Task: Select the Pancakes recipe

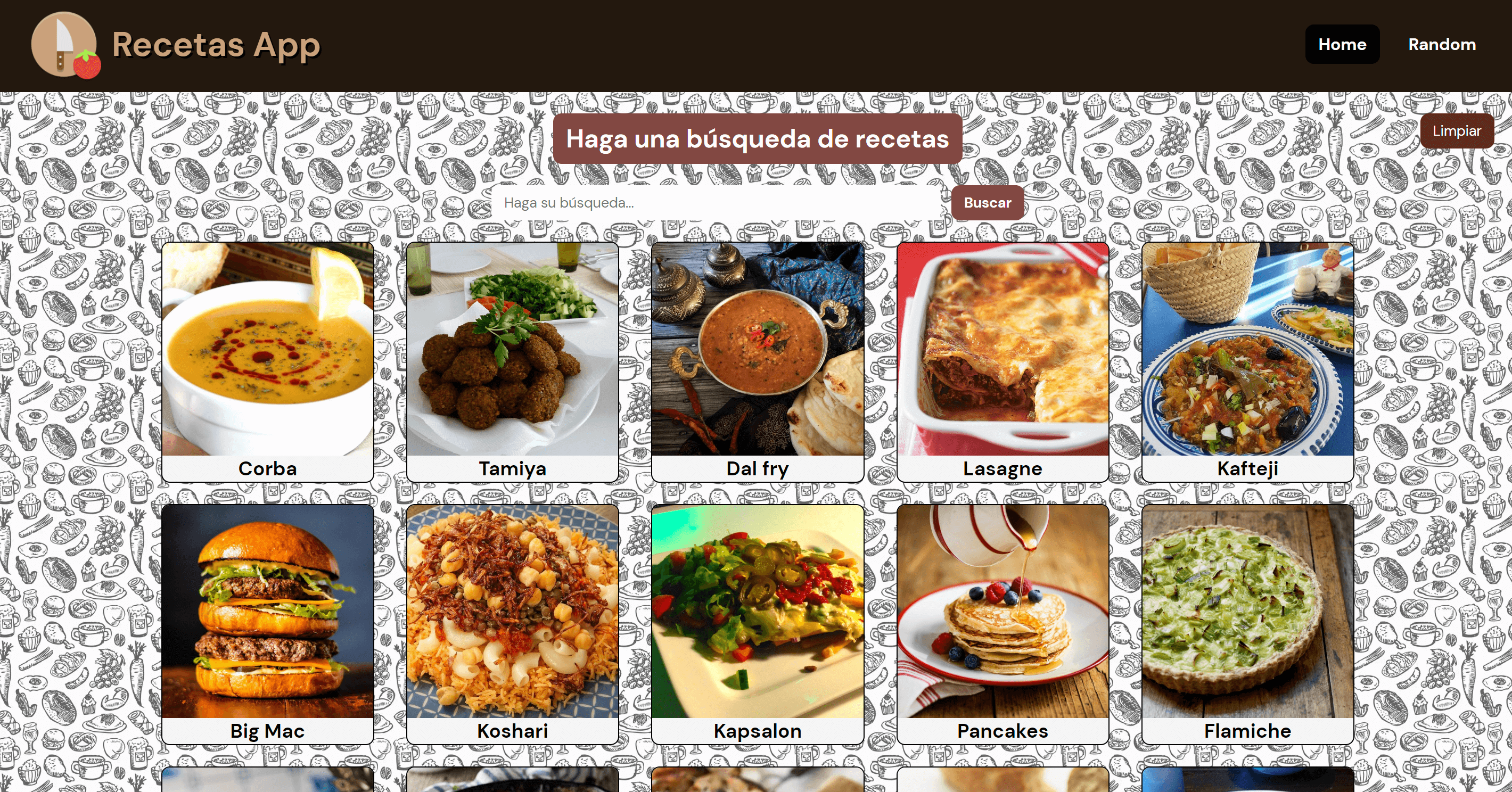Action: [x=1002, y=624]
